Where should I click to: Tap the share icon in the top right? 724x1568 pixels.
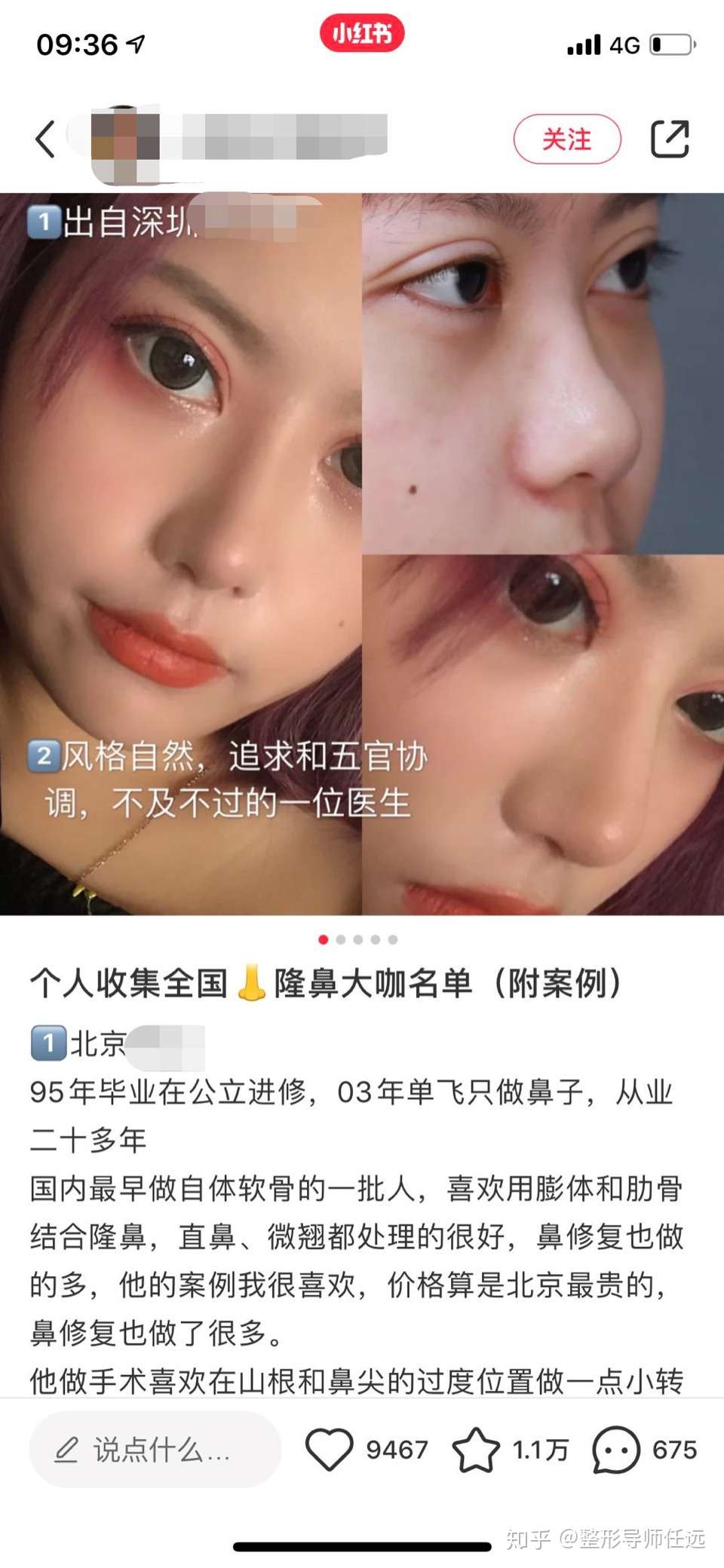pos(670,139)
